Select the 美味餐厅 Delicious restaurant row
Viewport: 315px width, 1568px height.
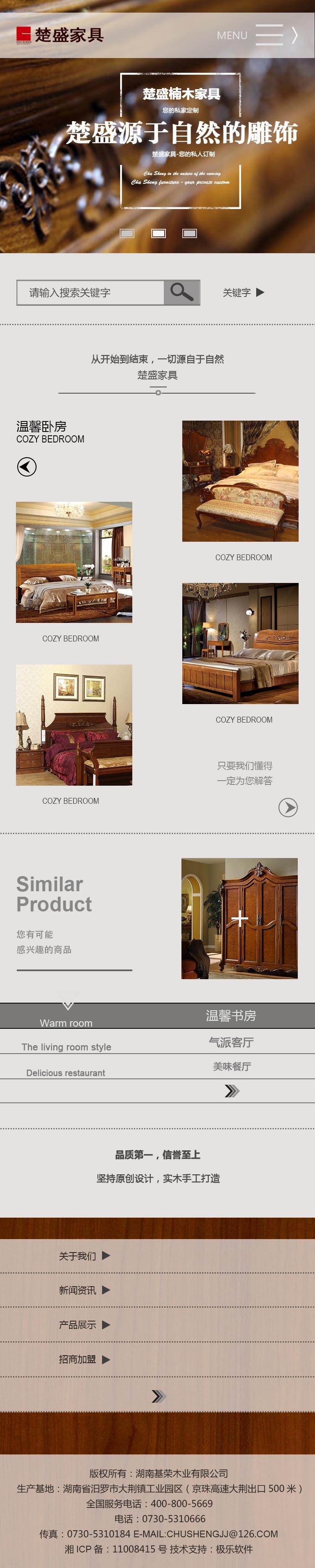click(x=157, y=1067)
